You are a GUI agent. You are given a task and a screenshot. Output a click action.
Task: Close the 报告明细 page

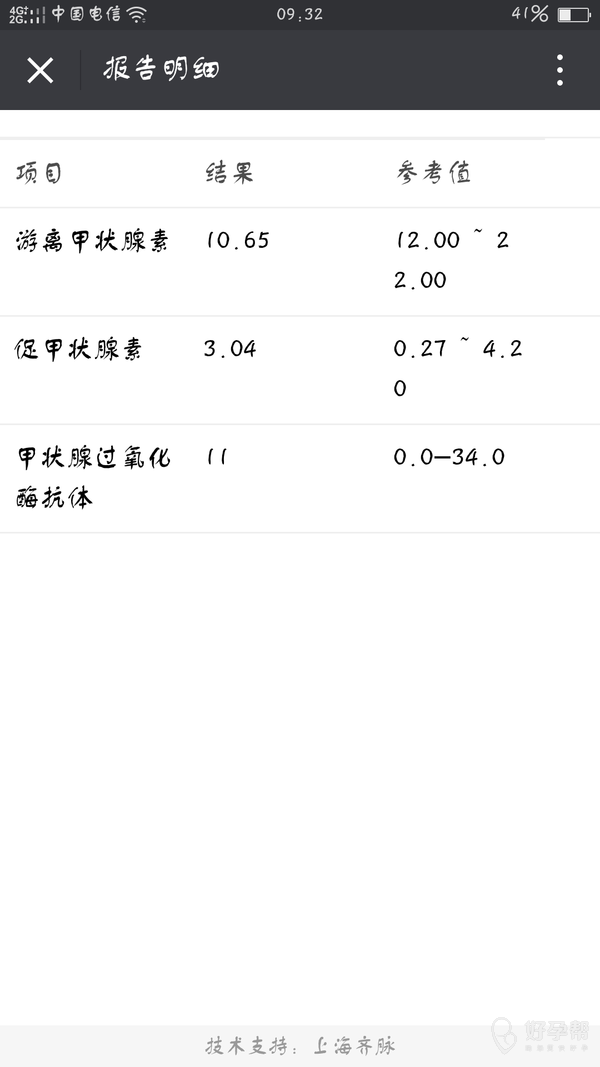point(40,70)
